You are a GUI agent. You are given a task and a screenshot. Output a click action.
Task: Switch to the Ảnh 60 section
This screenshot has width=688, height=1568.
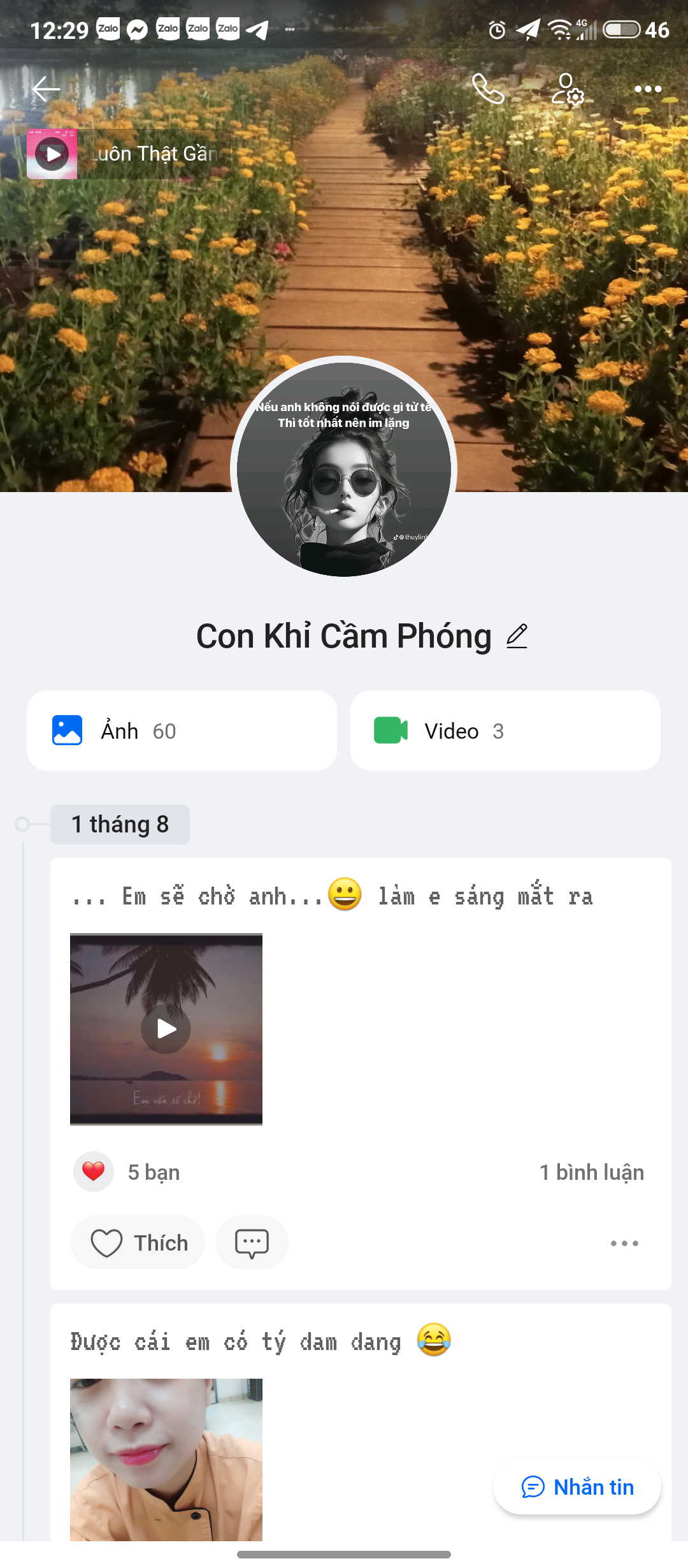pyautogui.click(x=180, y=730)
